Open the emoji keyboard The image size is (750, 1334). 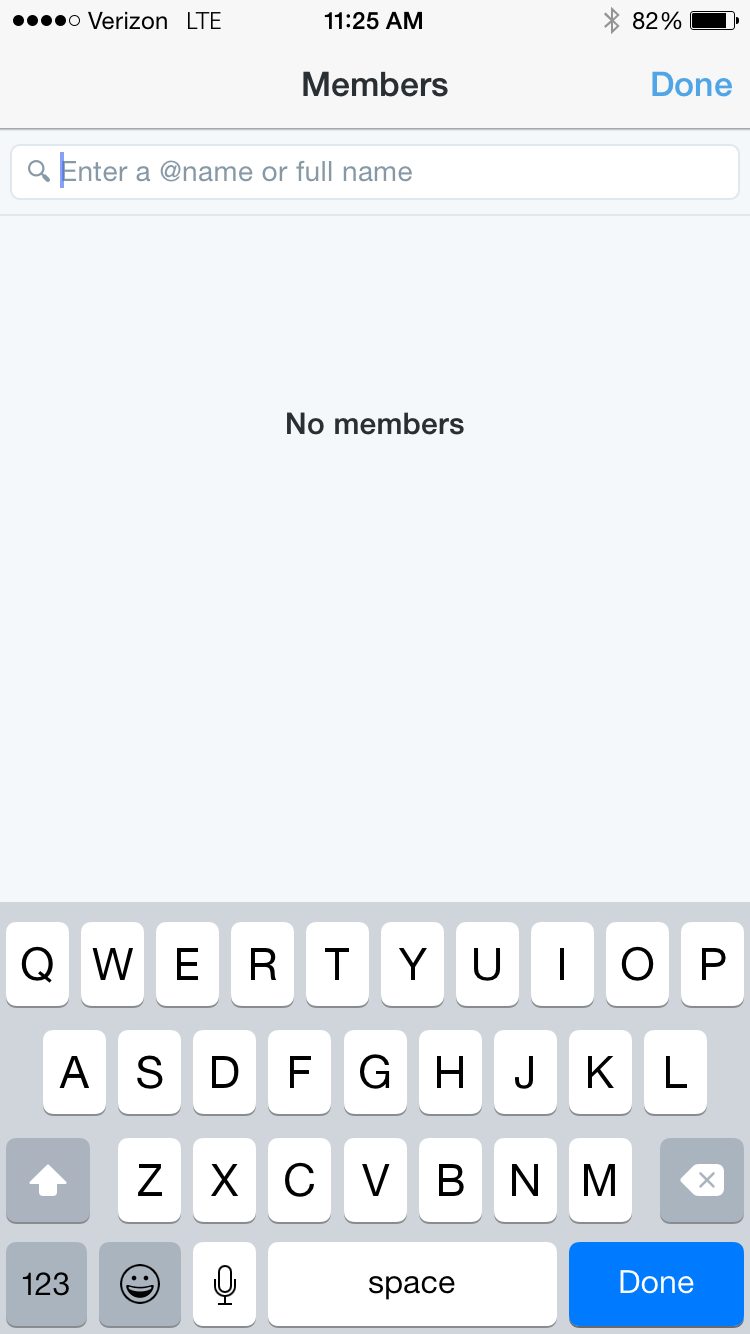pos(140,1283)
